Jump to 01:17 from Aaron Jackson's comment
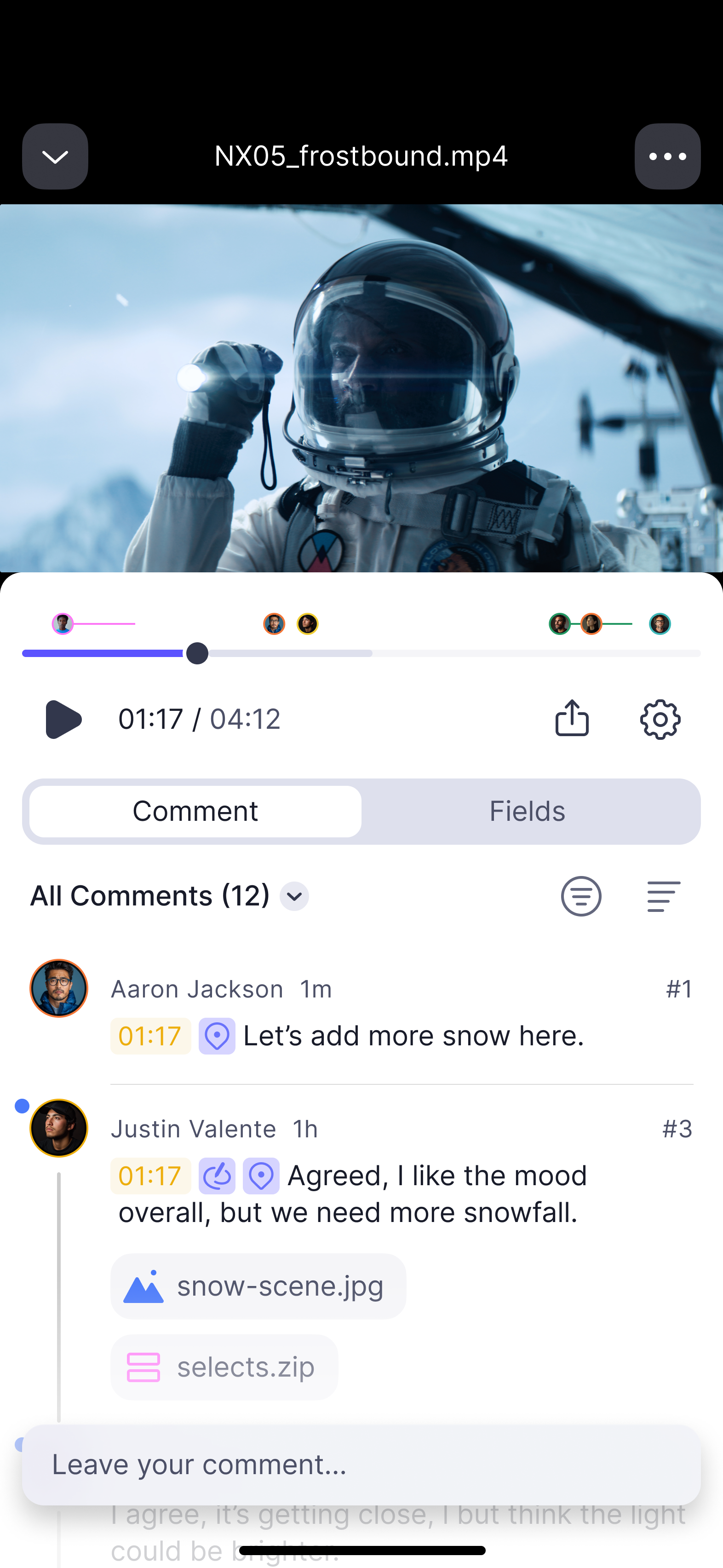 tap(150, 1036)
